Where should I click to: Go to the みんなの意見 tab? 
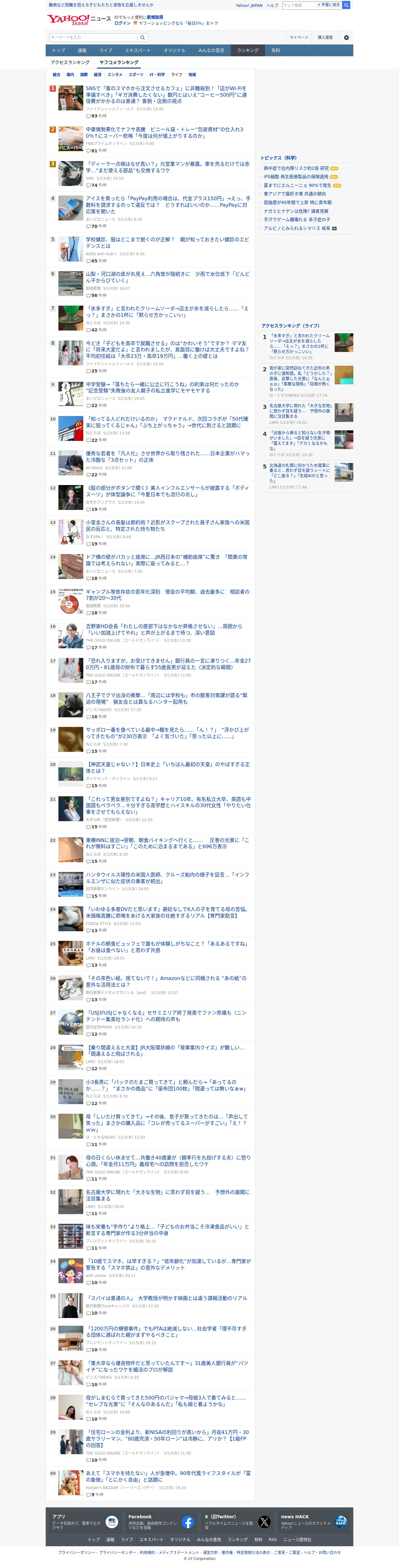[x=211, y=50]
